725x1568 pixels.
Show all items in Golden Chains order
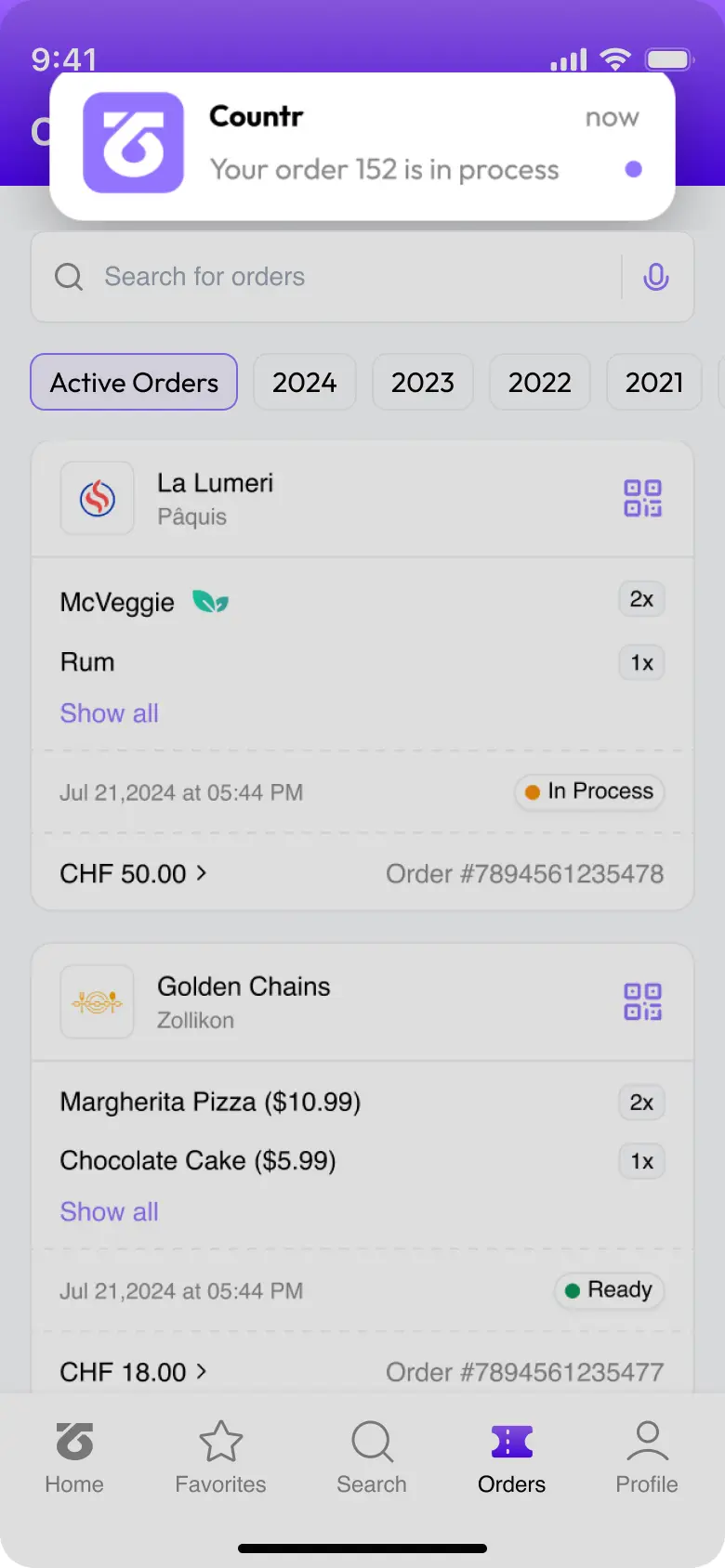(x=110, y=1211)
